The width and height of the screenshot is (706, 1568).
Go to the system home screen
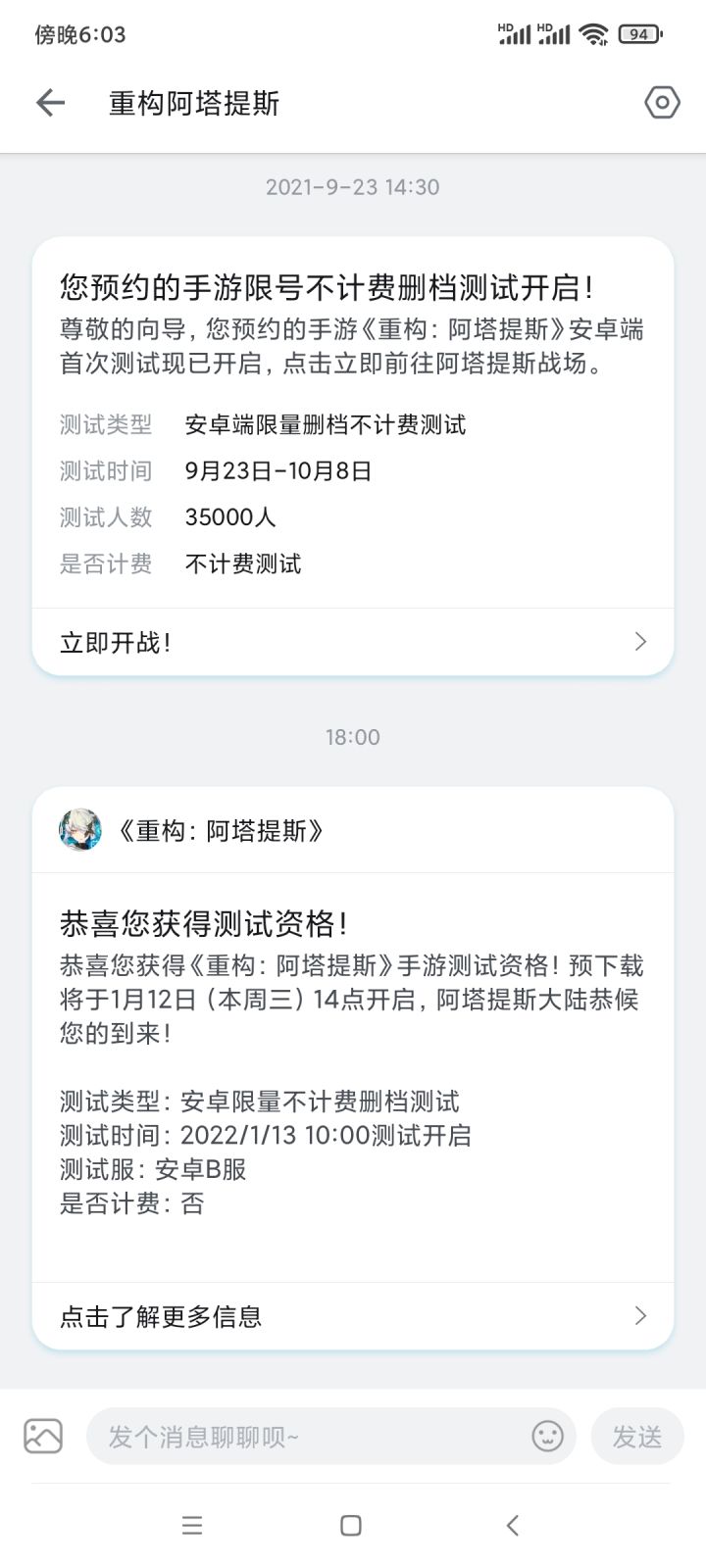point(351,1525)
